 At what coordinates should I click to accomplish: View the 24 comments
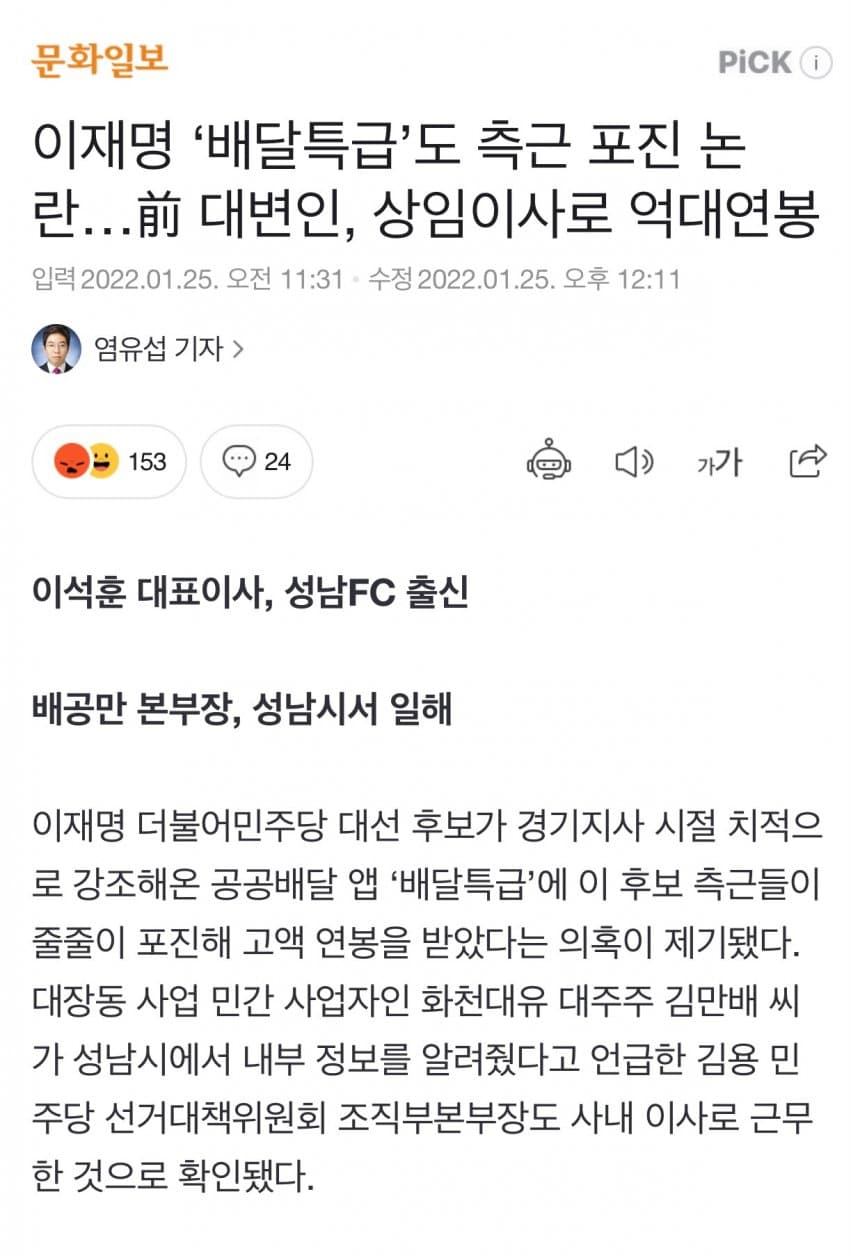coord(256,461)
